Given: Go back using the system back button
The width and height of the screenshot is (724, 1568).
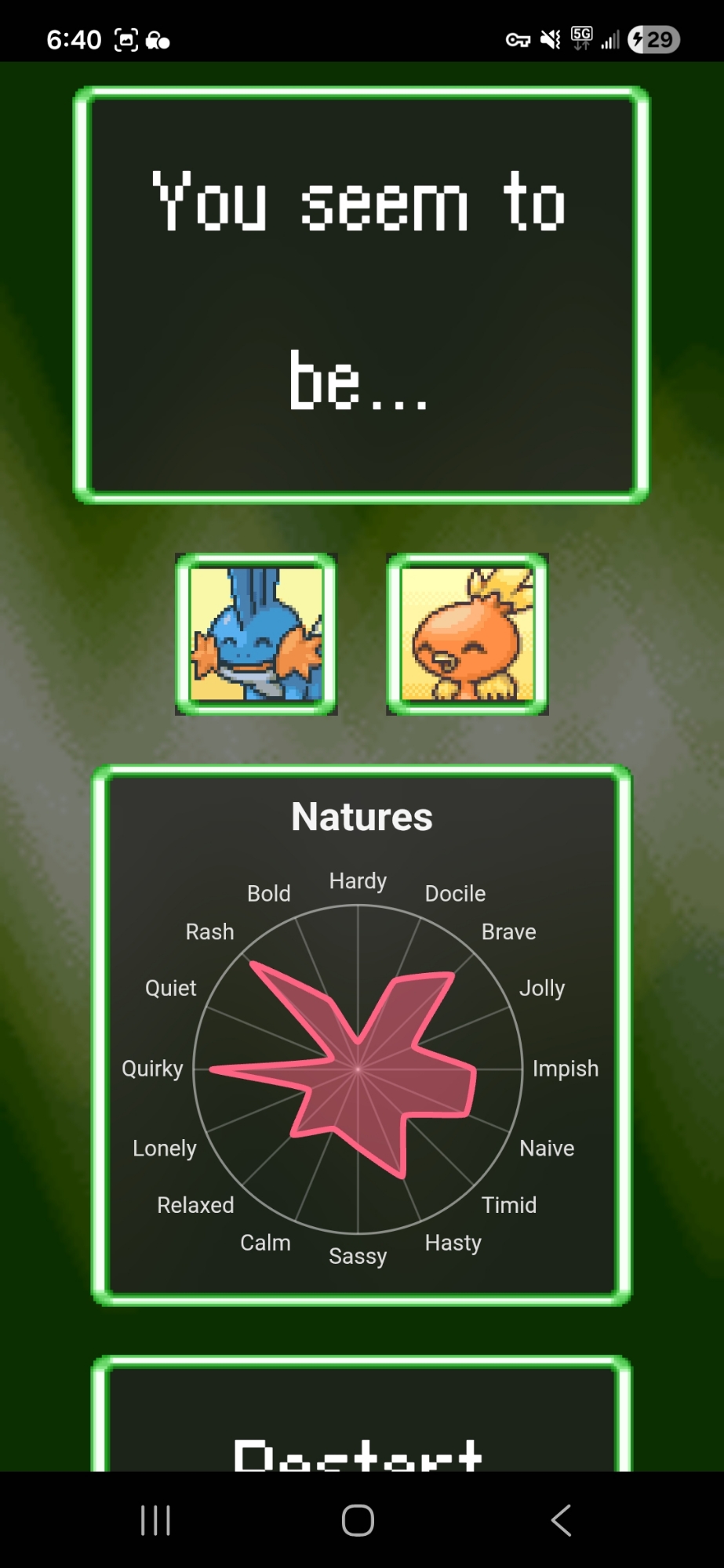Looking at the screenshot, I should coord(560,1520).
